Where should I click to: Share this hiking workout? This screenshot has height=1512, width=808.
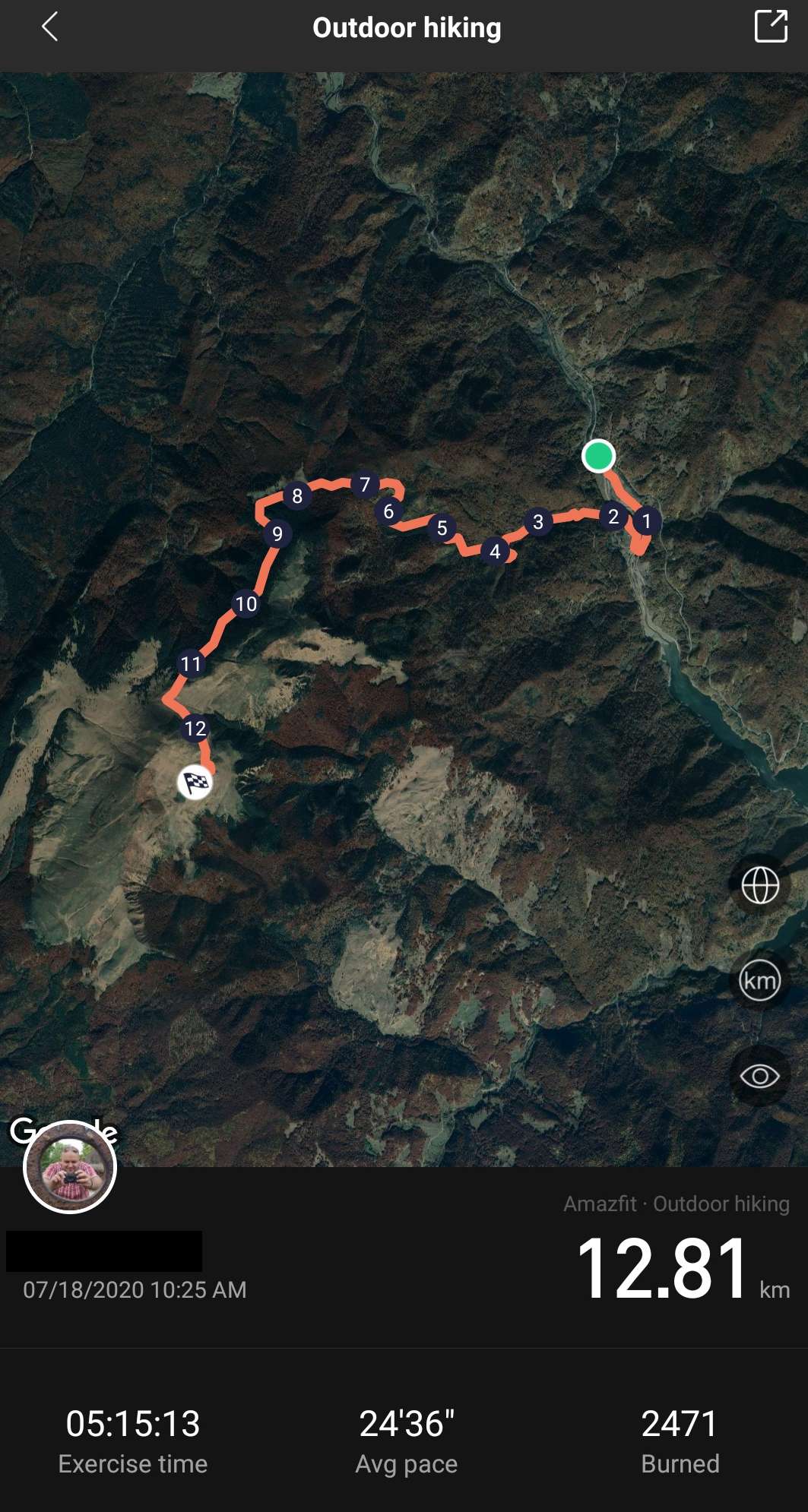click(770, 27)
